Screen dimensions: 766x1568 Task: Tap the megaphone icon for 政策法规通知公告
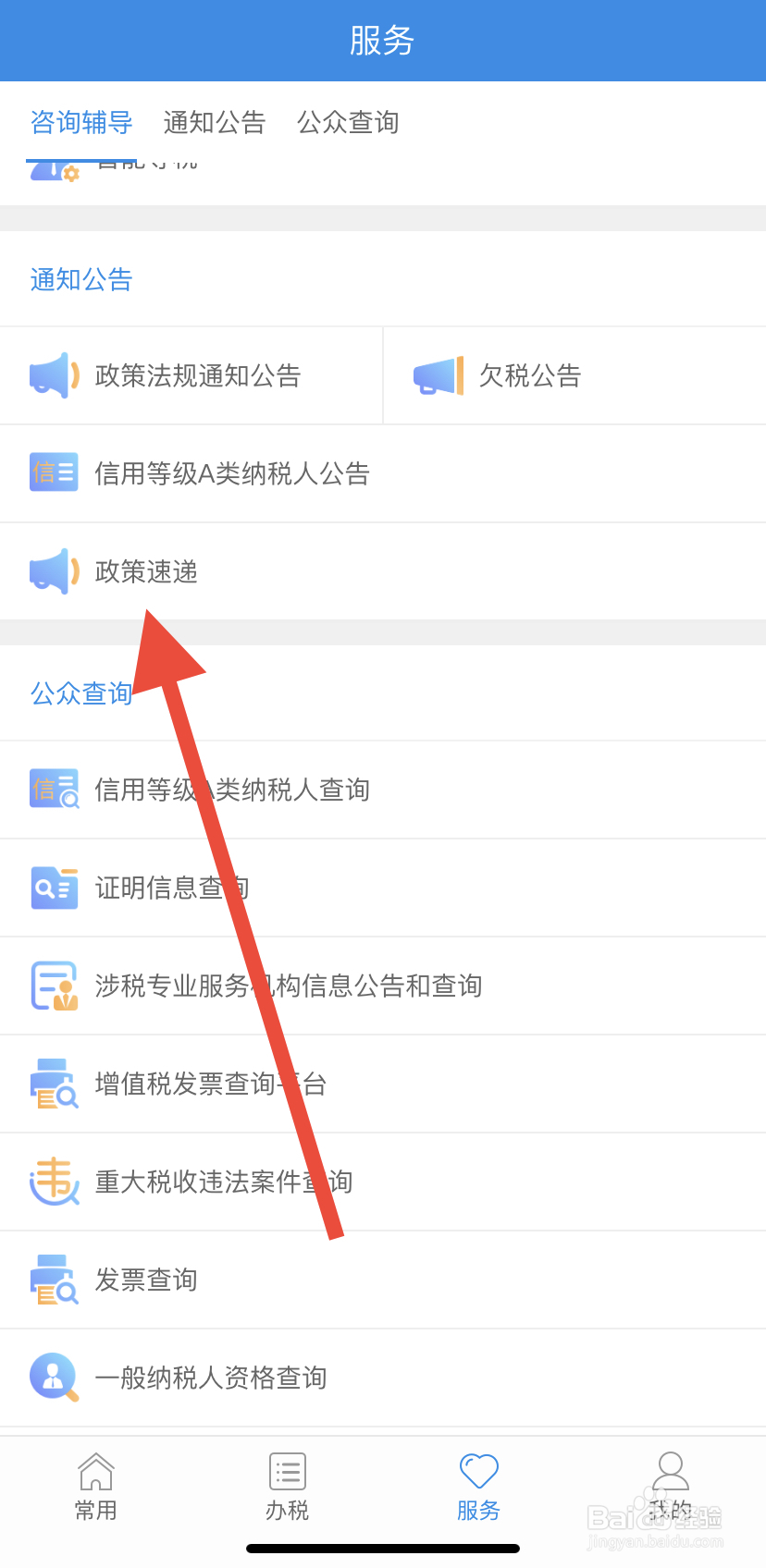point(54,374)
